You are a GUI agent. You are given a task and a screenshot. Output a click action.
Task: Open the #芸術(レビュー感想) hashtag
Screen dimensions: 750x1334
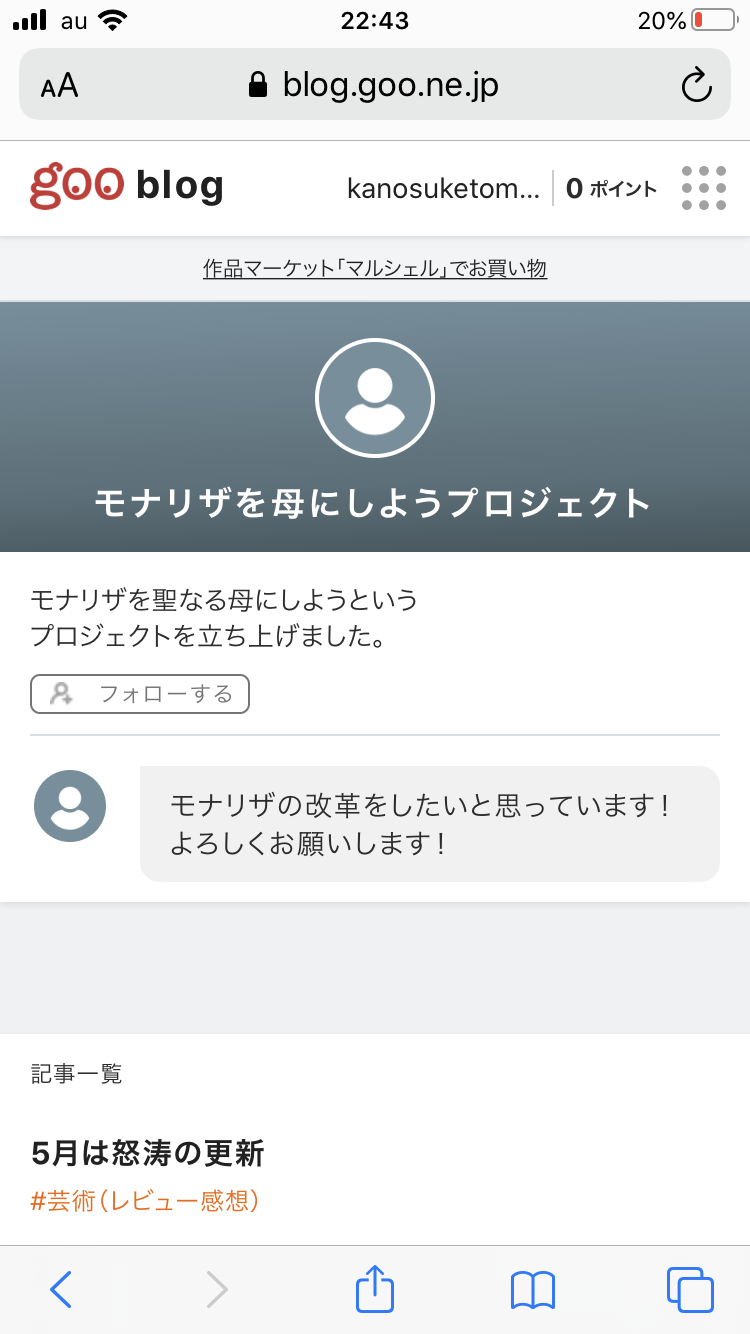coord(145,1200)
